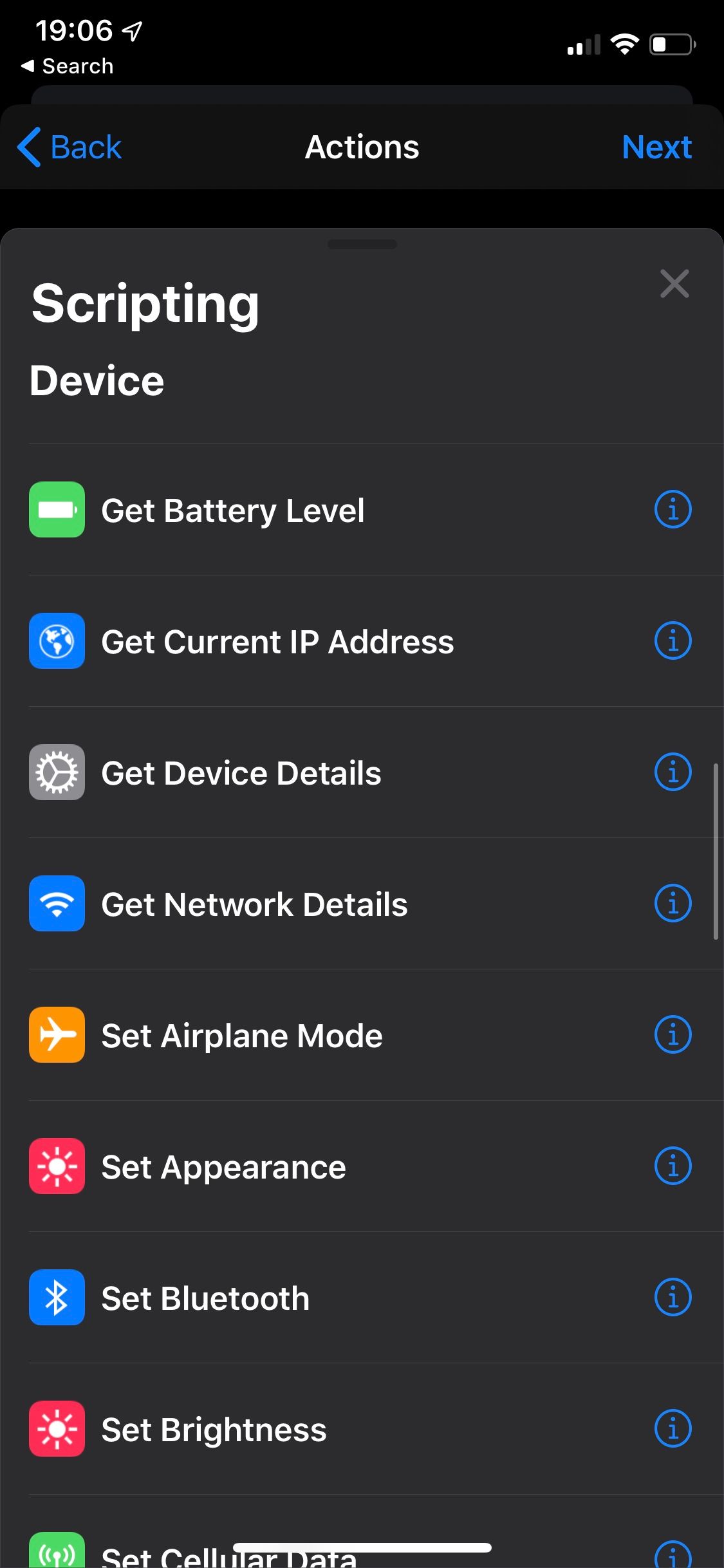Show info for Get Battery Level
The height and width of the screenshot is (1568, 724).
[x=673, y=510]
